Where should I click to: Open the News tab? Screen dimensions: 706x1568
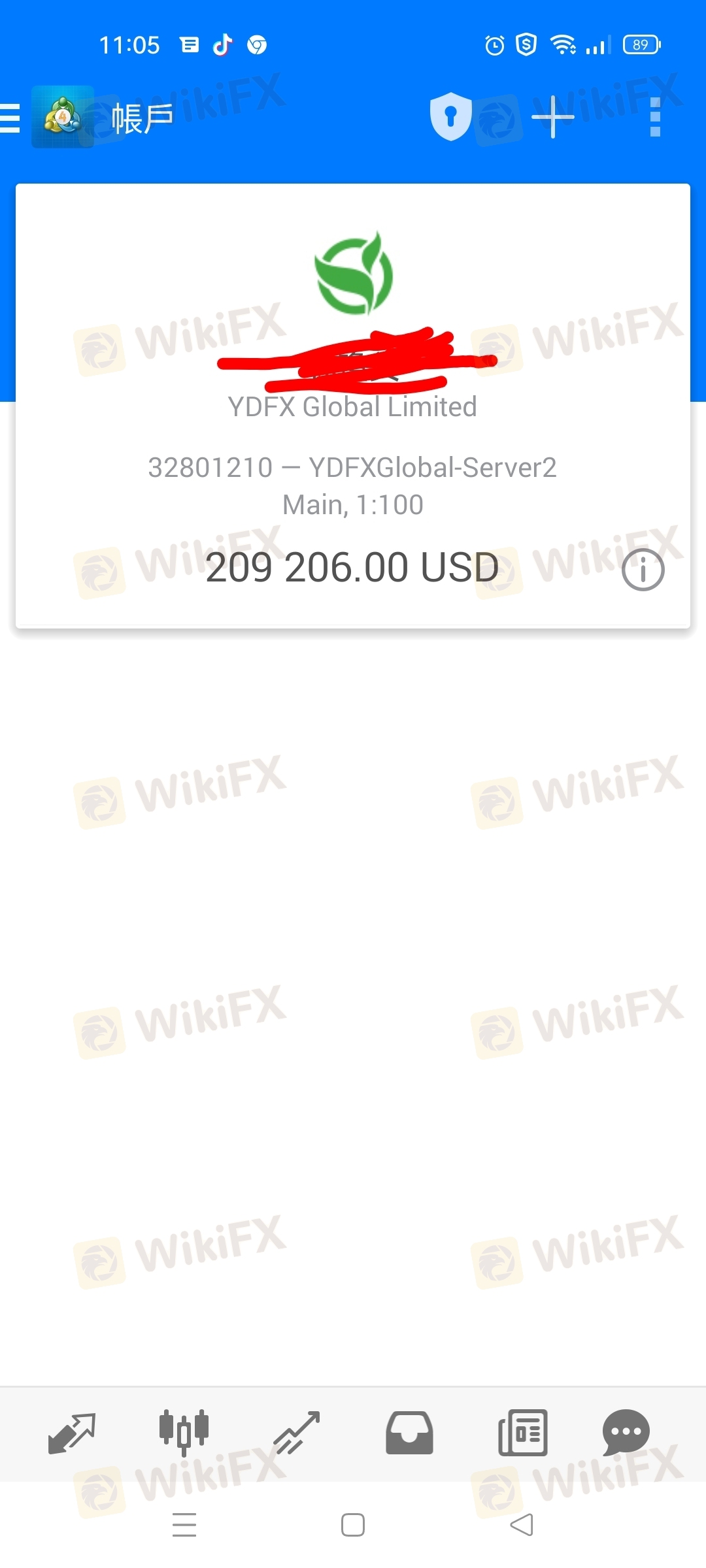(x=522, y=1433)
